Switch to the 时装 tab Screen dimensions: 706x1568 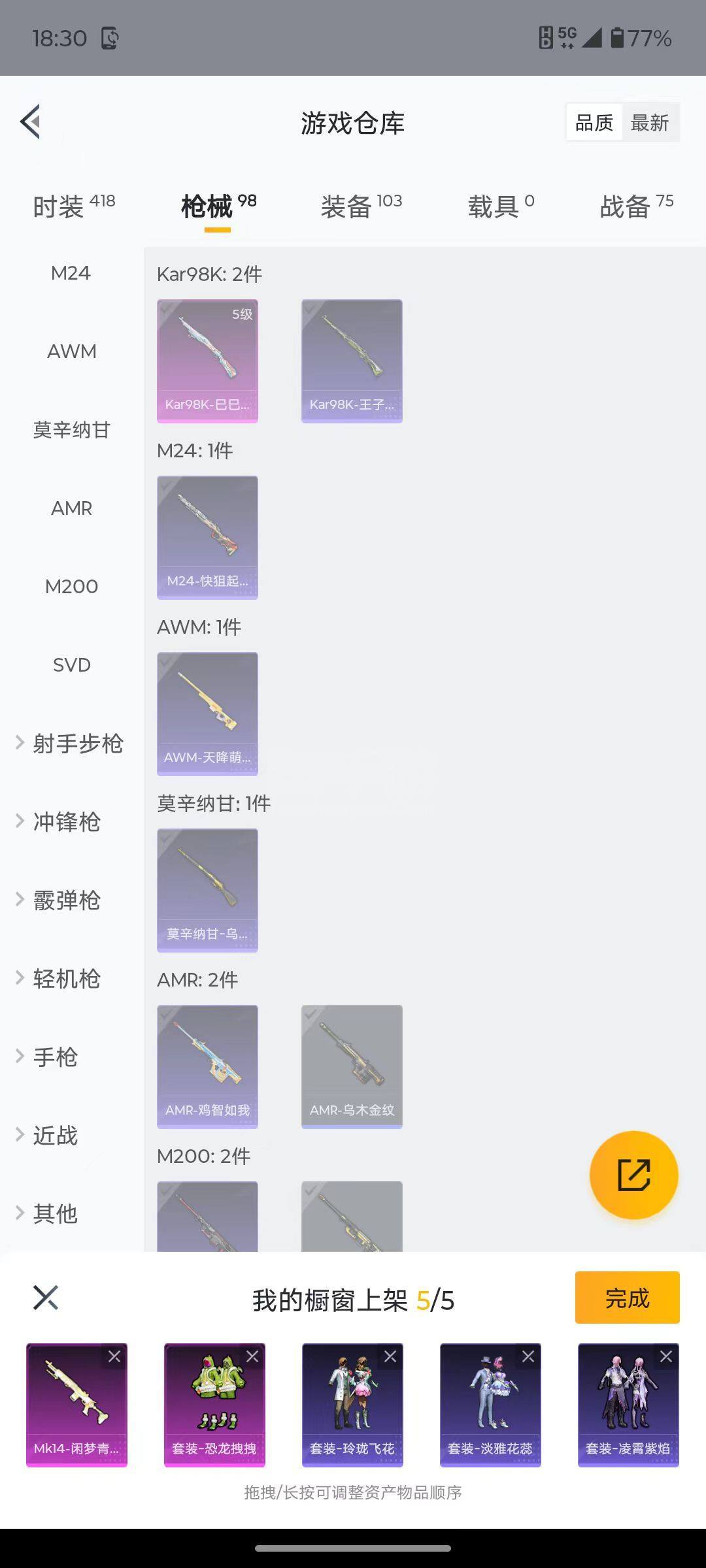coord(73,206)
